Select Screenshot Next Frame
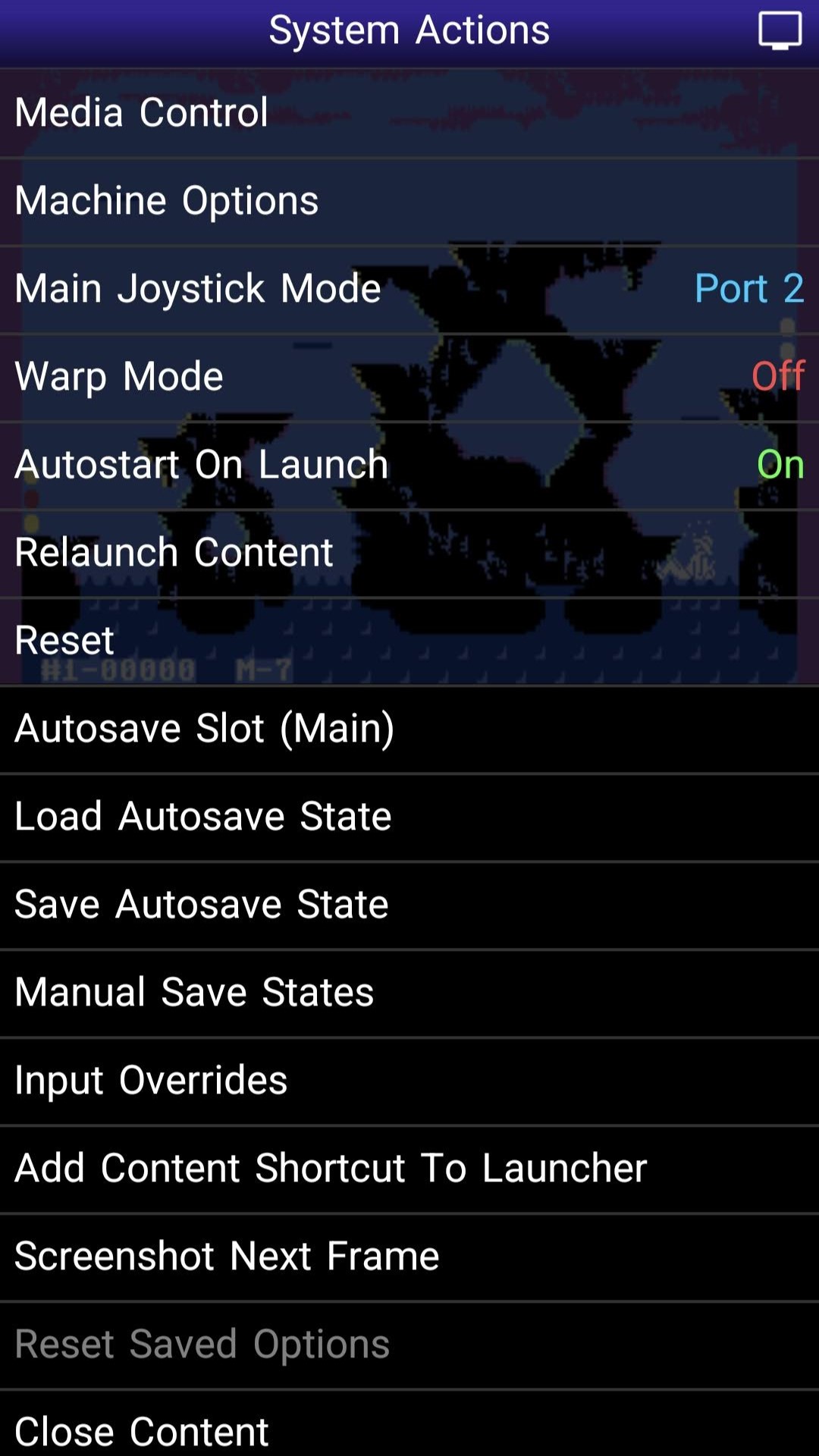819x1456 pixels. click(x=409, y=1257)
